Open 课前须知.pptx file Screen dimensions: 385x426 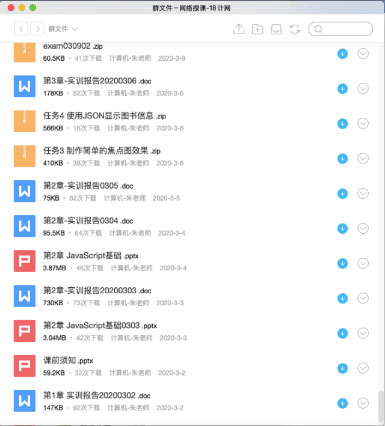[x=68, y=361]
